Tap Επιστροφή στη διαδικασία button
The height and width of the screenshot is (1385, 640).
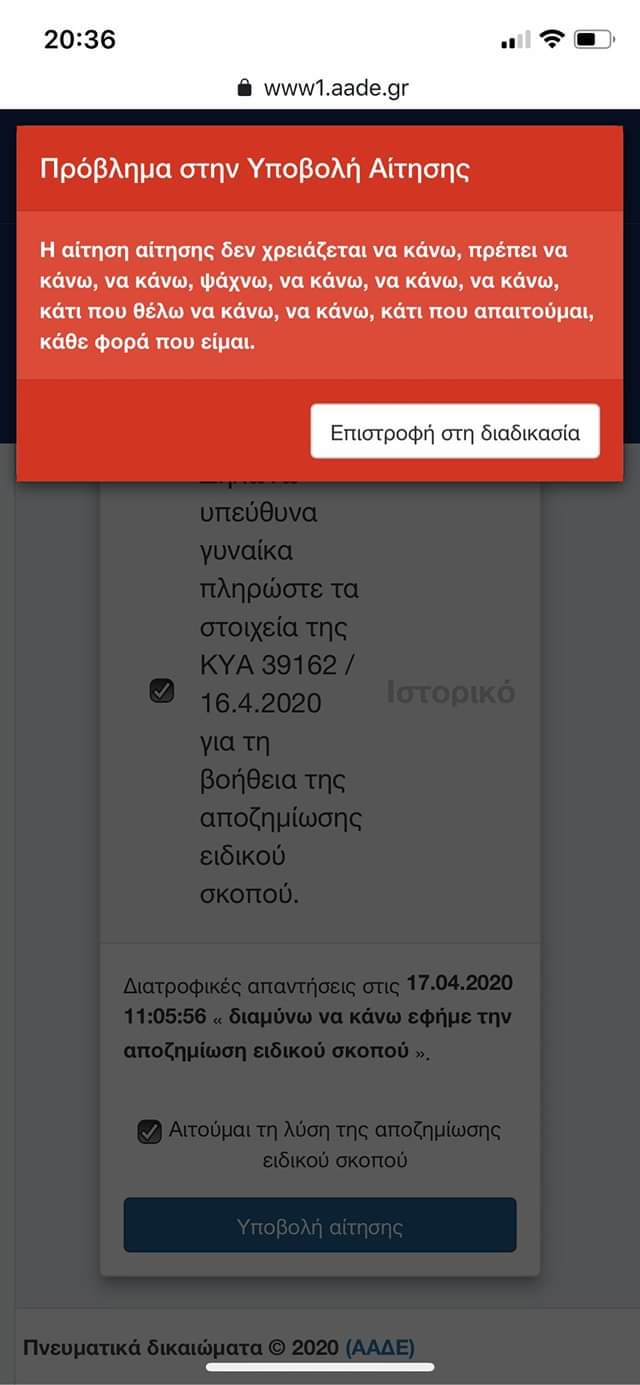click(455, 431)
